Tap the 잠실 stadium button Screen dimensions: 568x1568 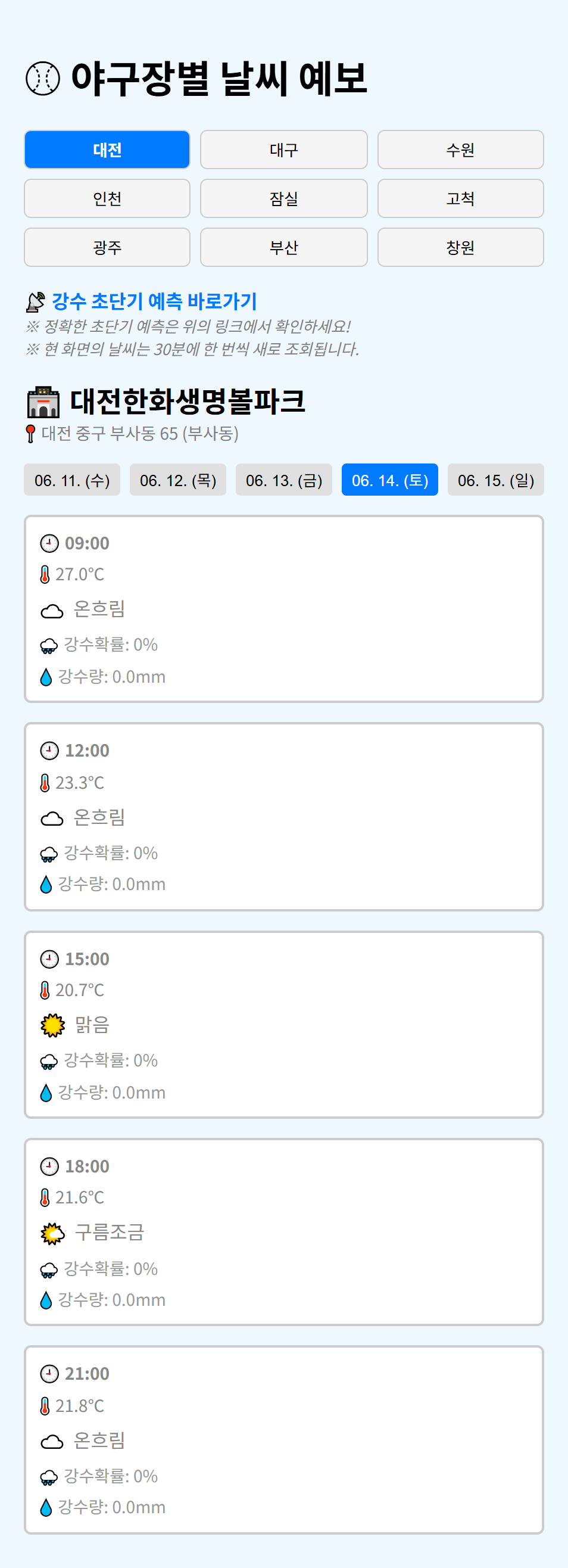click(x=284, y=198)
